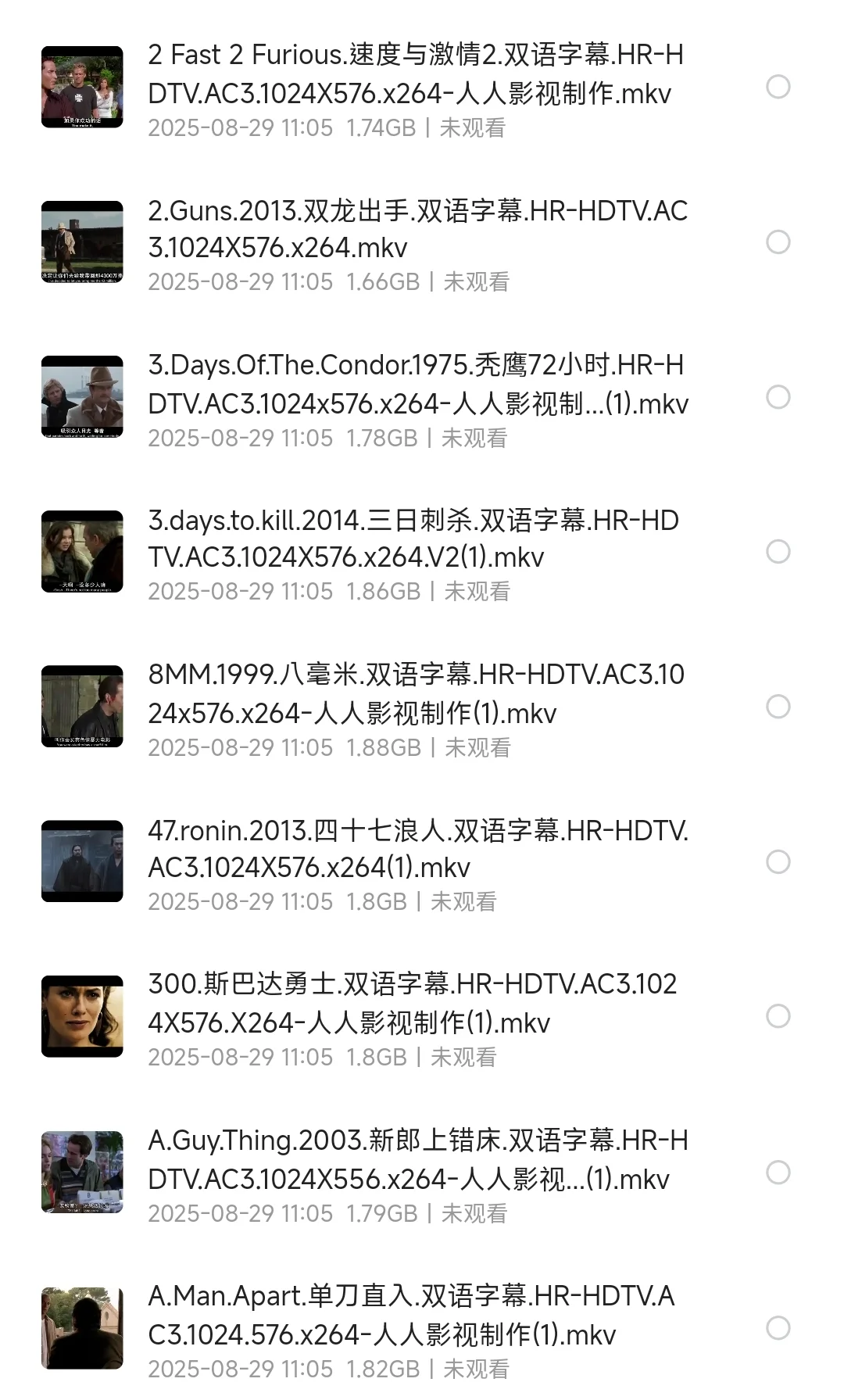Open the 47.ronin.2013 video file
The image size is (844, 1400).
point(414,848)
